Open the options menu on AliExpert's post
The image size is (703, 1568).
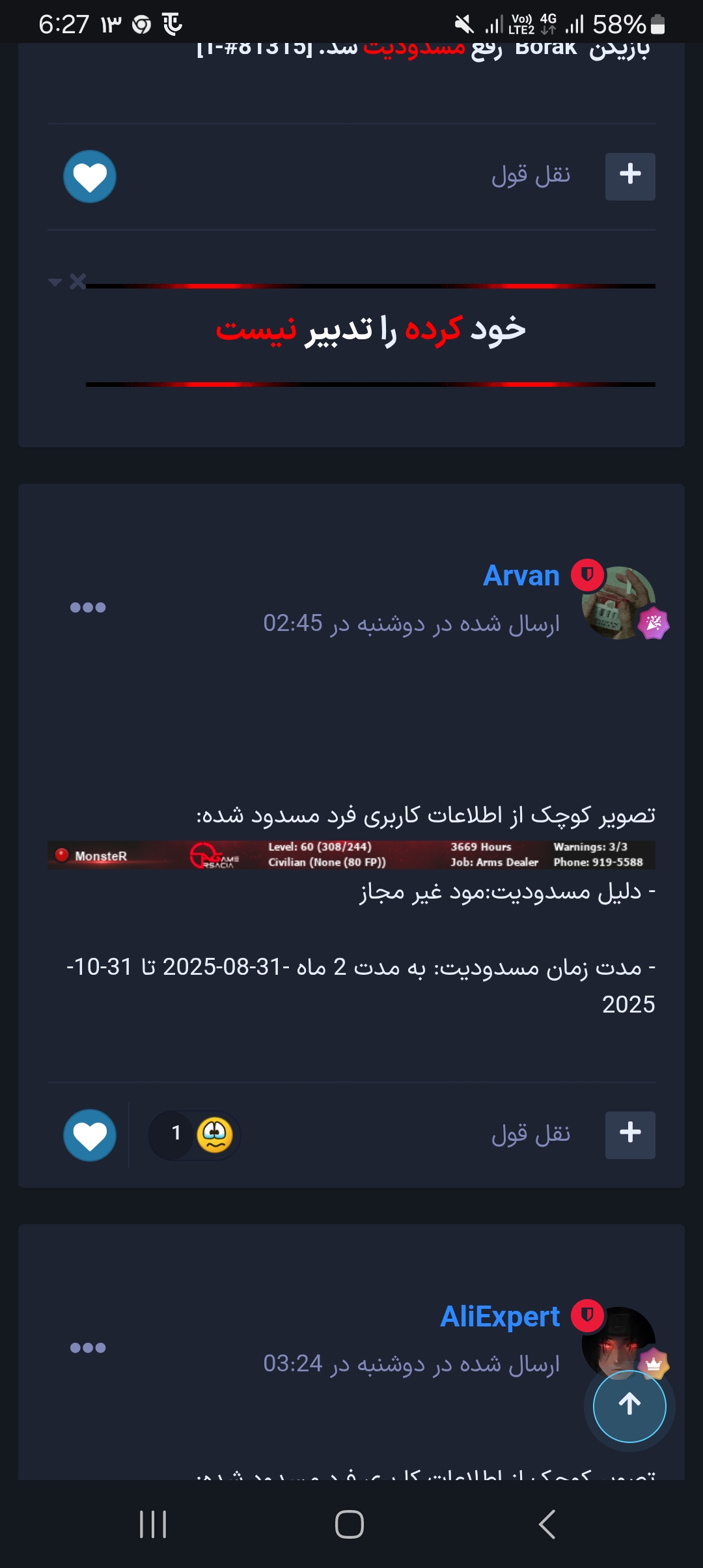88,1348
